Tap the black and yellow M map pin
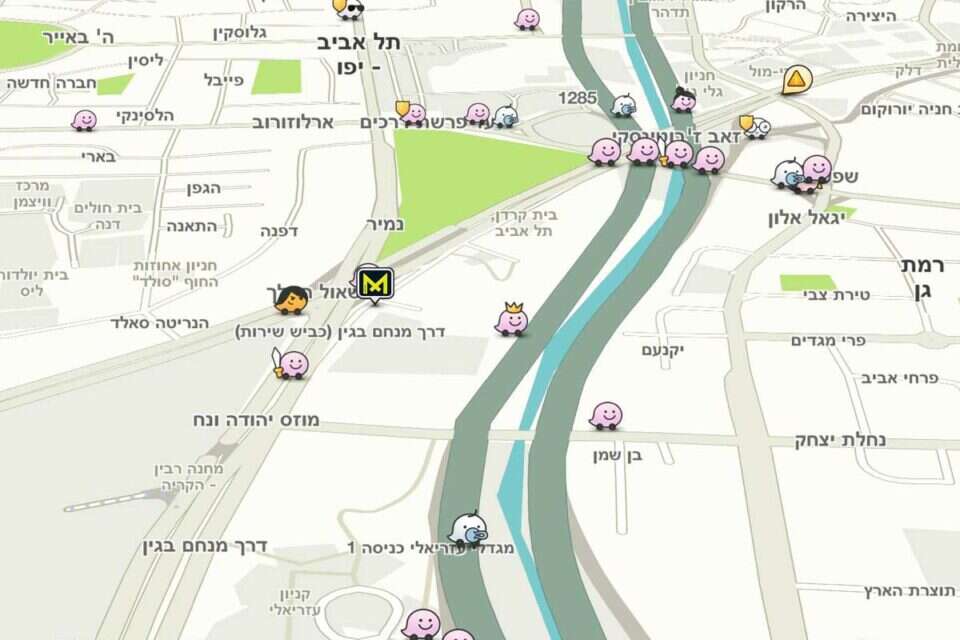This screenshot has height=640, width=960. coord(374,284)
